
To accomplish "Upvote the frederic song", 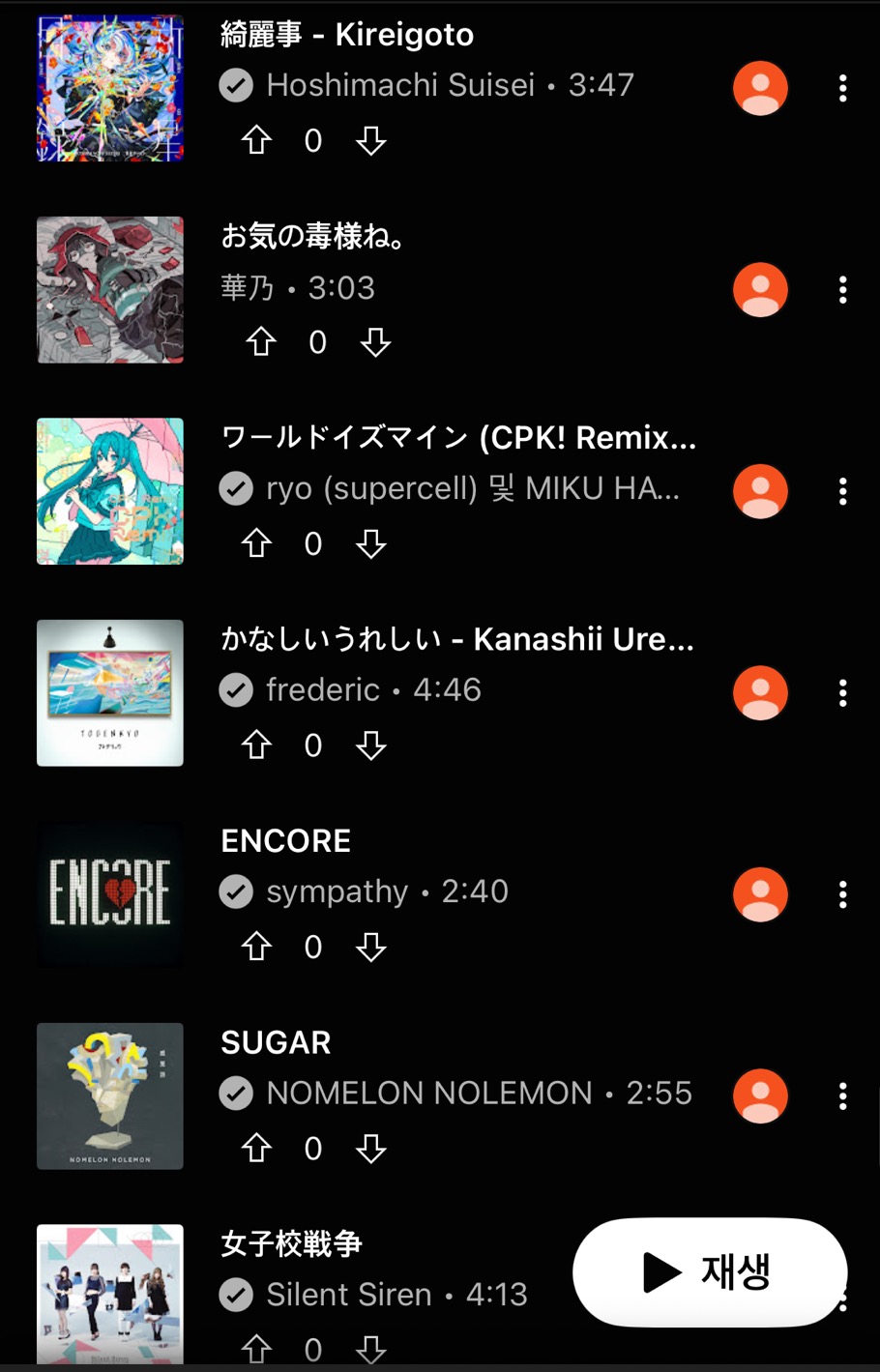I will click(x=256, y=744).
